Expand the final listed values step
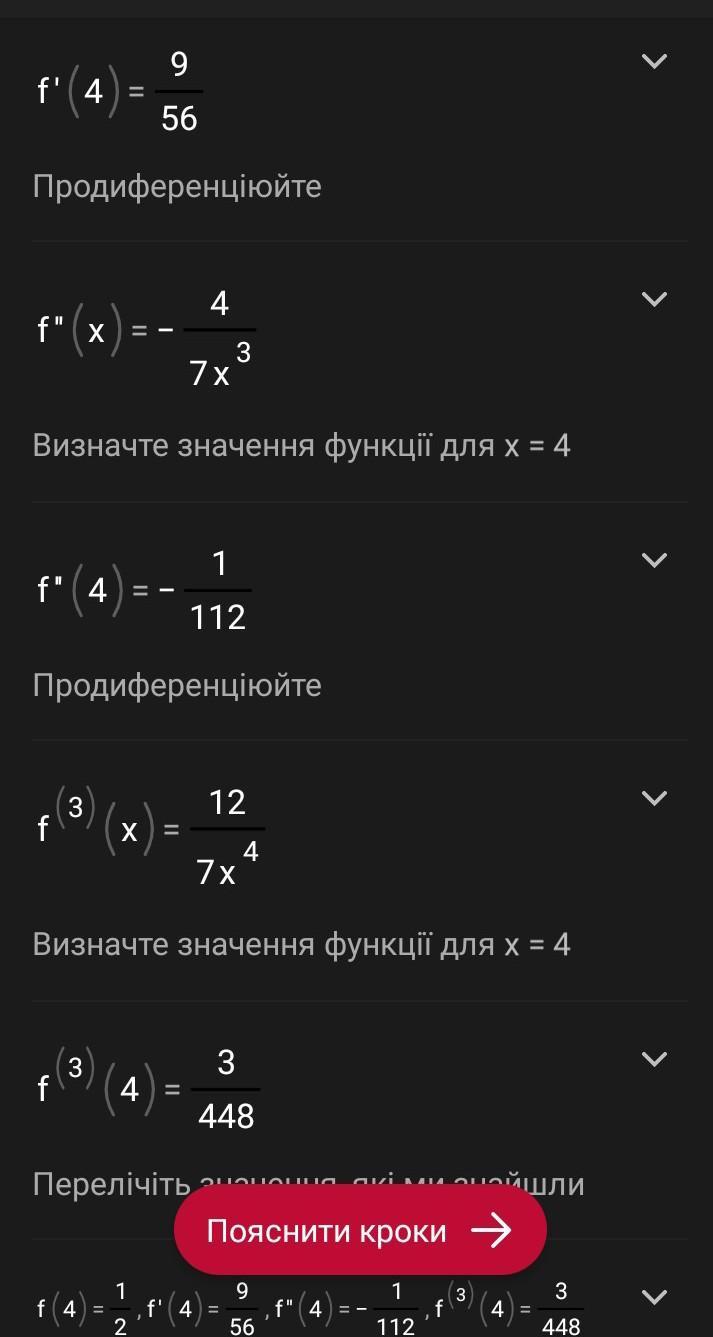713x1337 pixels. pos(654,1298)
